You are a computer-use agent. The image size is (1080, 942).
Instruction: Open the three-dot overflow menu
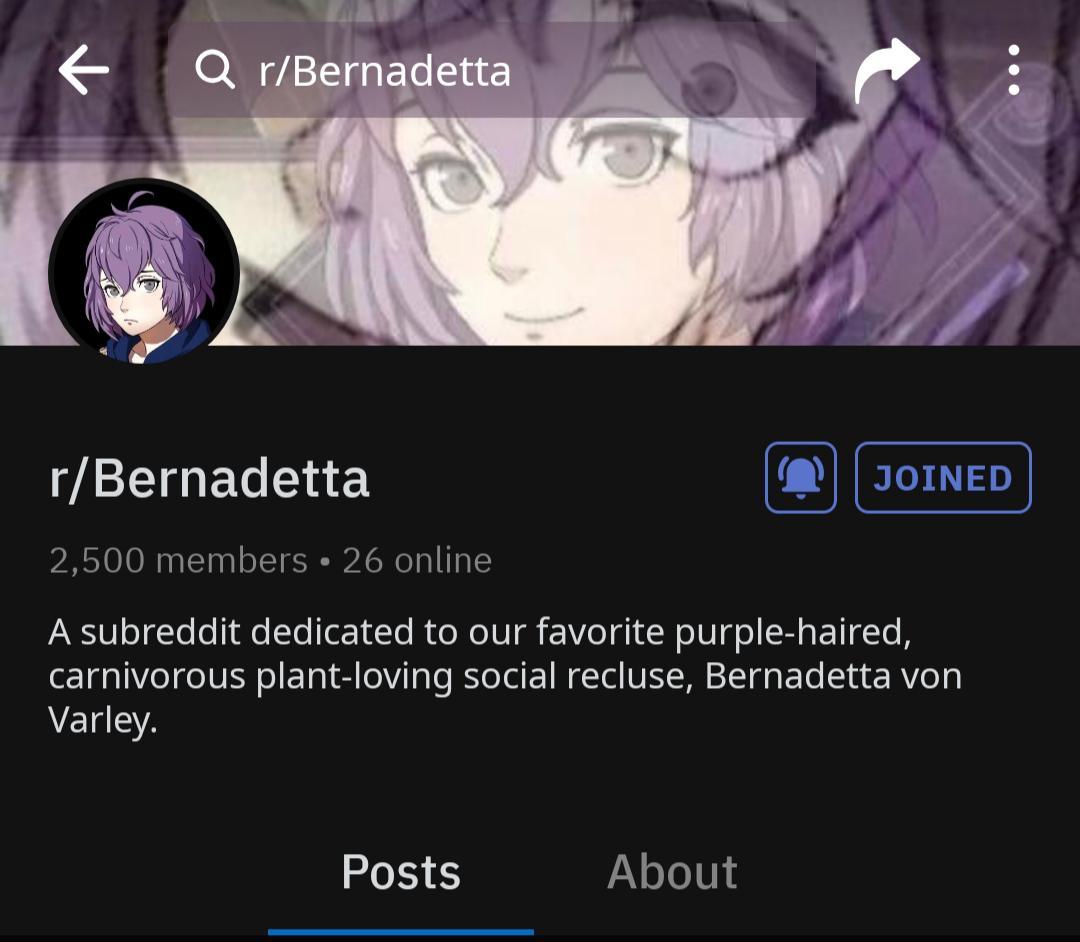(x=1013, y=70)
